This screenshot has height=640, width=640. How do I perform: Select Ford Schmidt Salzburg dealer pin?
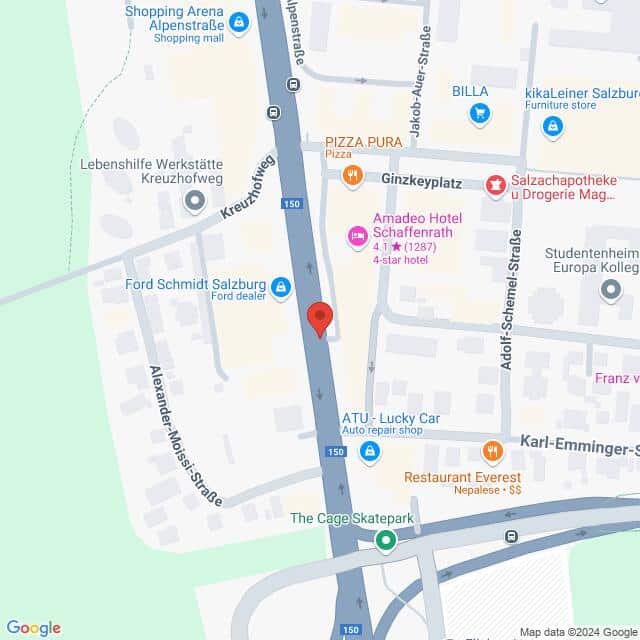[x=281, y=288]
